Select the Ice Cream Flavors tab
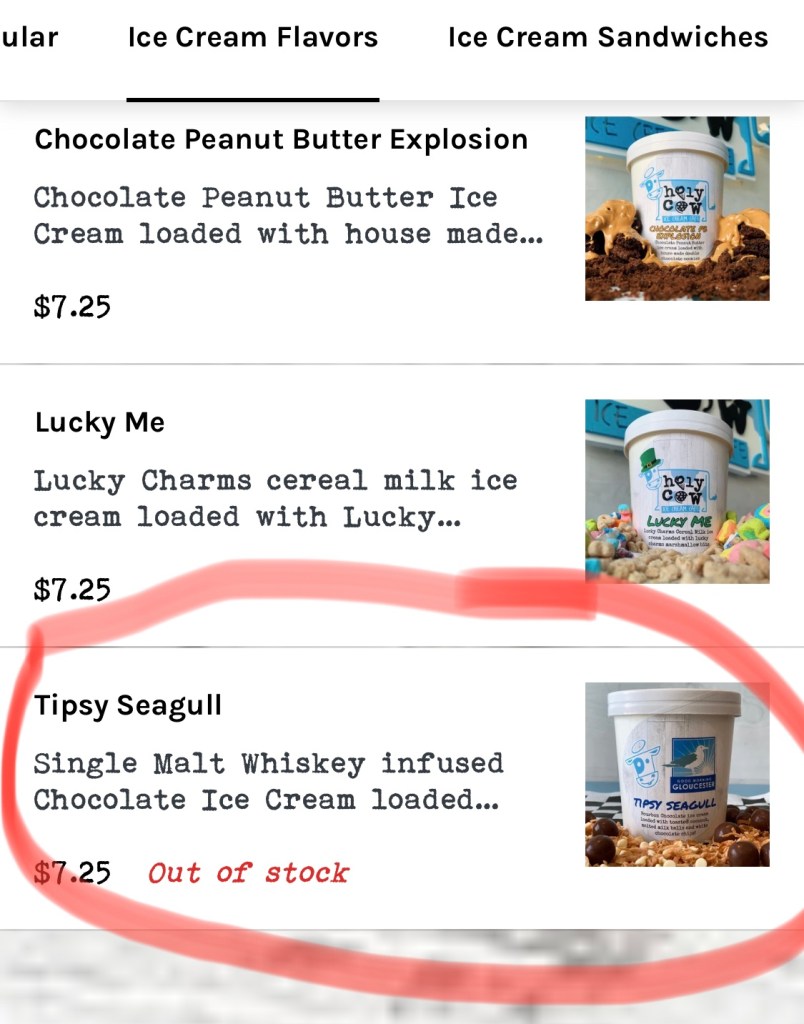The width and height of the screenshot is (804, 1024). (253, 38)
